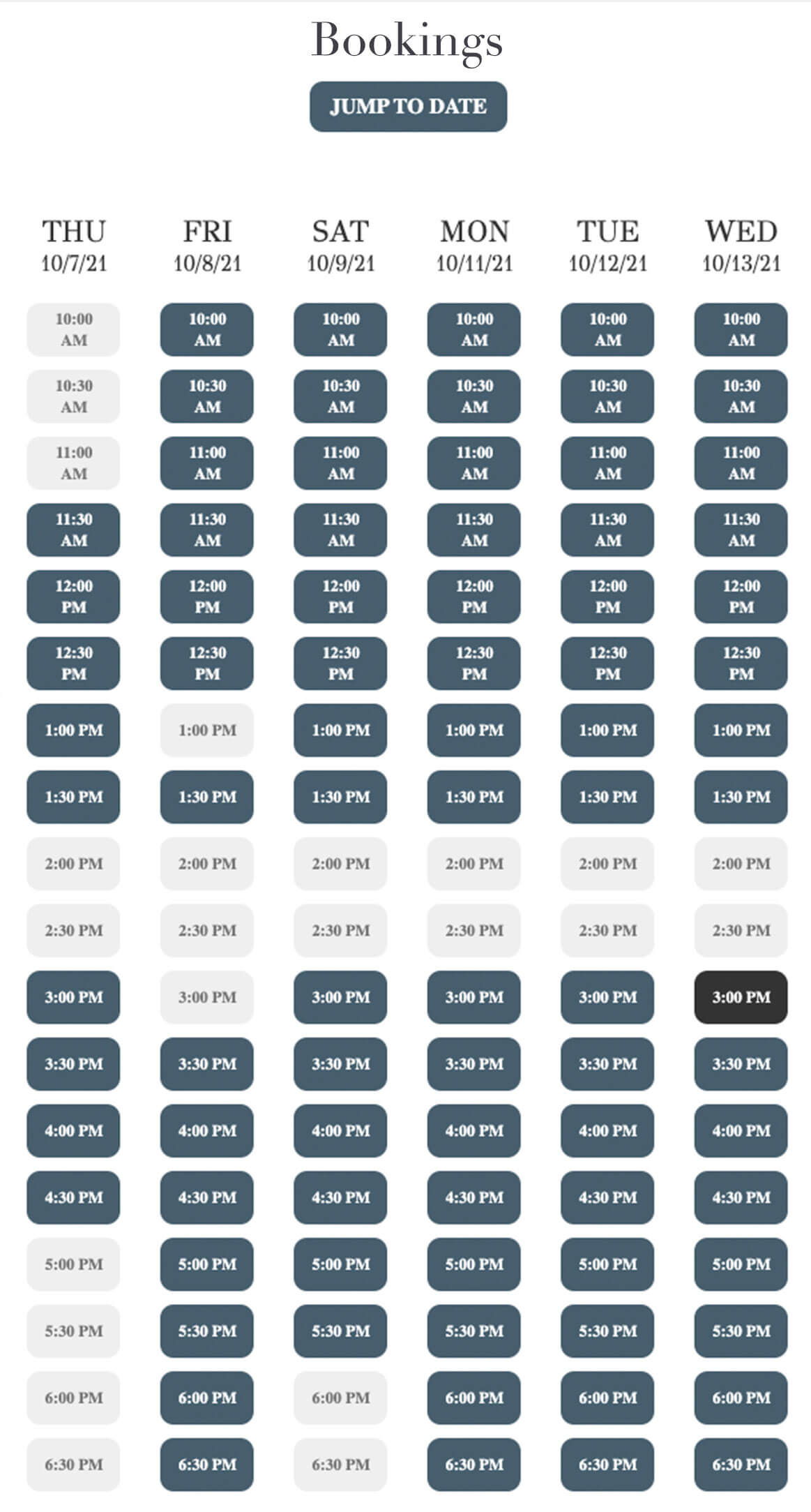Select Monday 10/11 at 10:30 AM
This screenshot has width=811, height=1512.
pyautogui.click(x=474, y=396)
